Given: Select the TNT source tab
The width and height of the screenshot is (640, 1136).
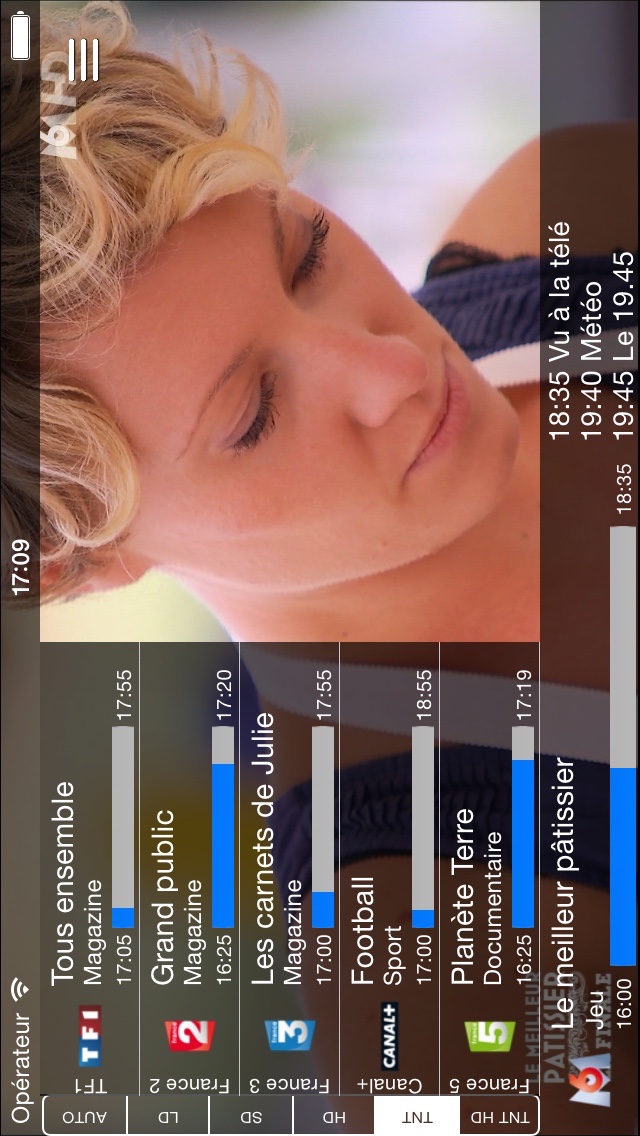Looking at the screenshot, I should 417,1116.
